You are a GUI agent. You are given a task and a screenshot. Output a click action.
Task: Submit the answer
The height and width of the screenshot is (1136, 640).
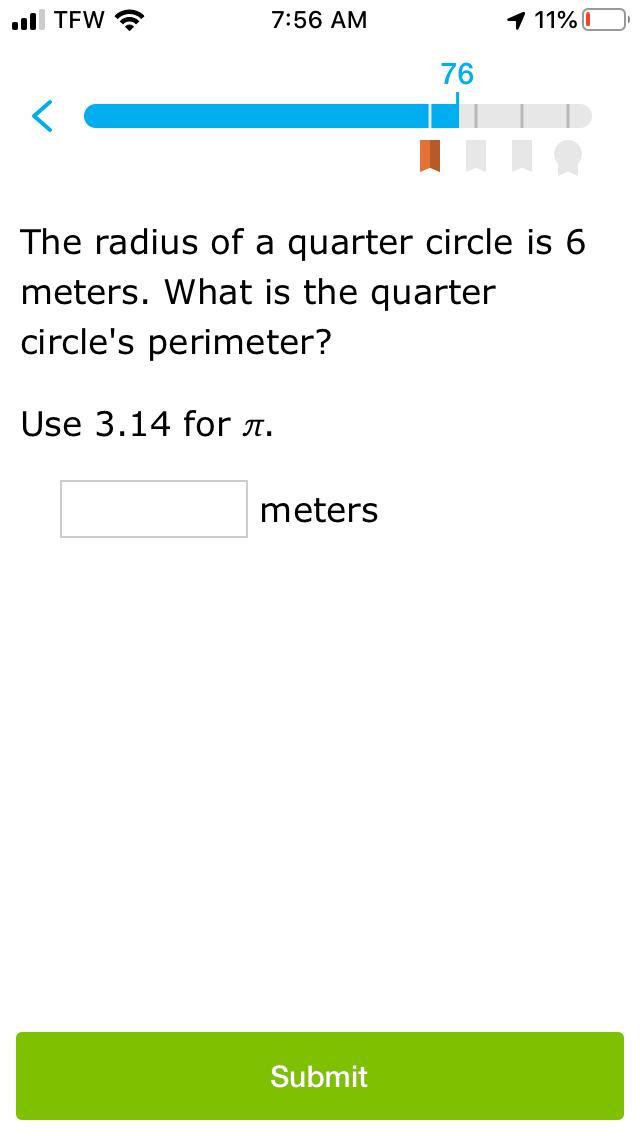pos(320,1076)
